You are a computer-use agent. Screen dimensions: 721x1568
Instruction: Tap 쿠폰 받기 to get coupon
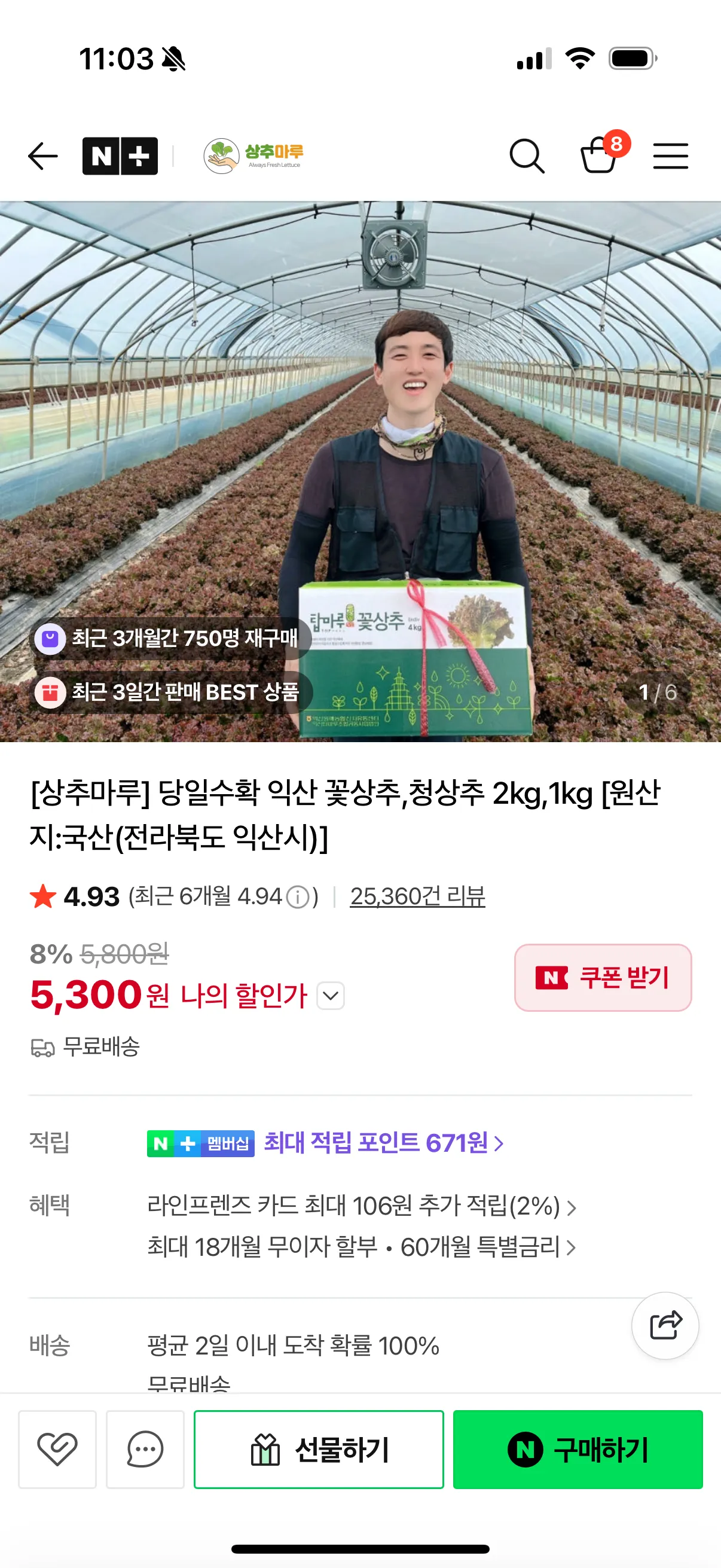(603, 978)
